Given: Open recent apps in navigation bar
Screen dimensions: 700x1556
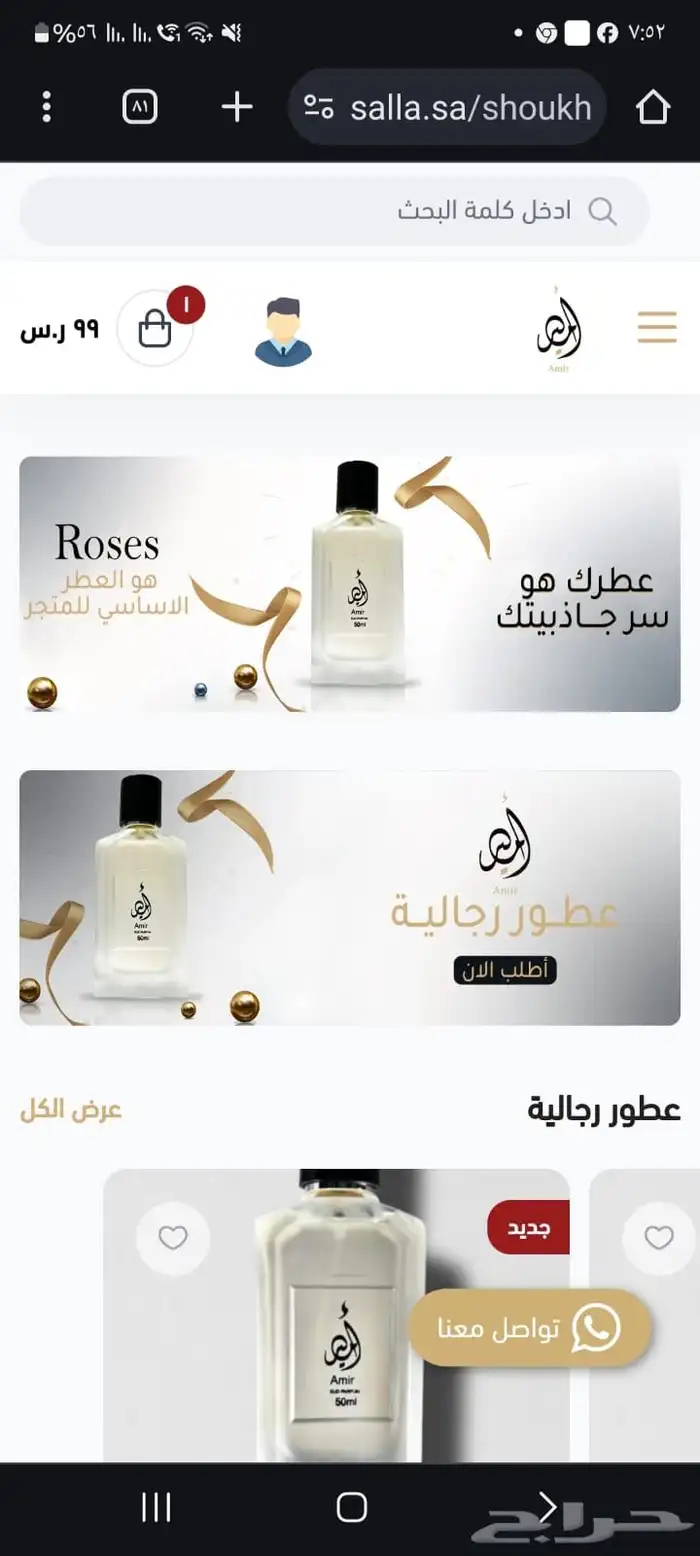Looking at the screenshot, I should coord(156,1507).
